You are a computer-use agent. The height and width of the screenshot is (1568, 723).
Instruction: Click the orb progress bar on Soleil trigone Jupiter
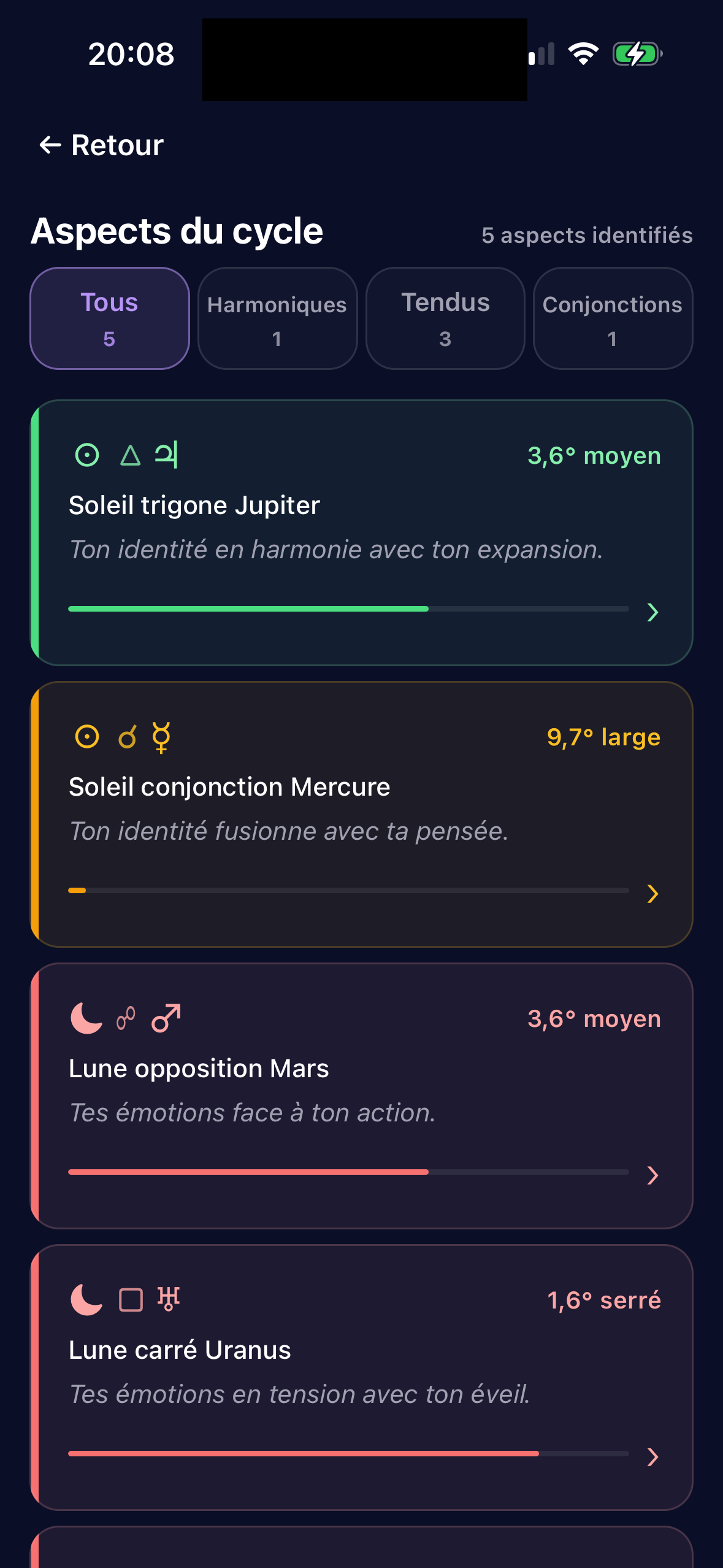(x=348, y=609)
